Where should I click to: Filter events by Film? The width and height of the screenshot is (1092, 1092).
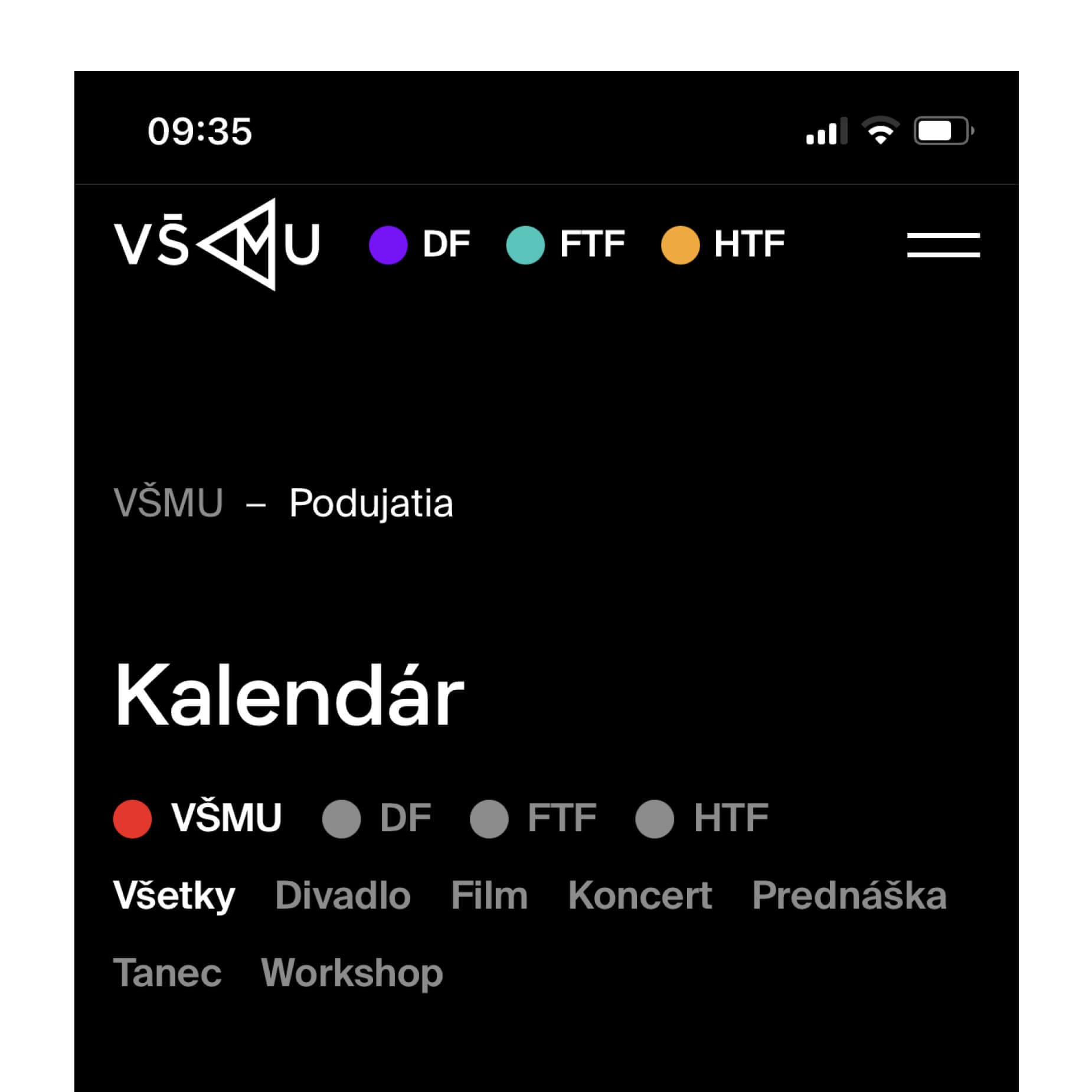[x=489, y=895]
